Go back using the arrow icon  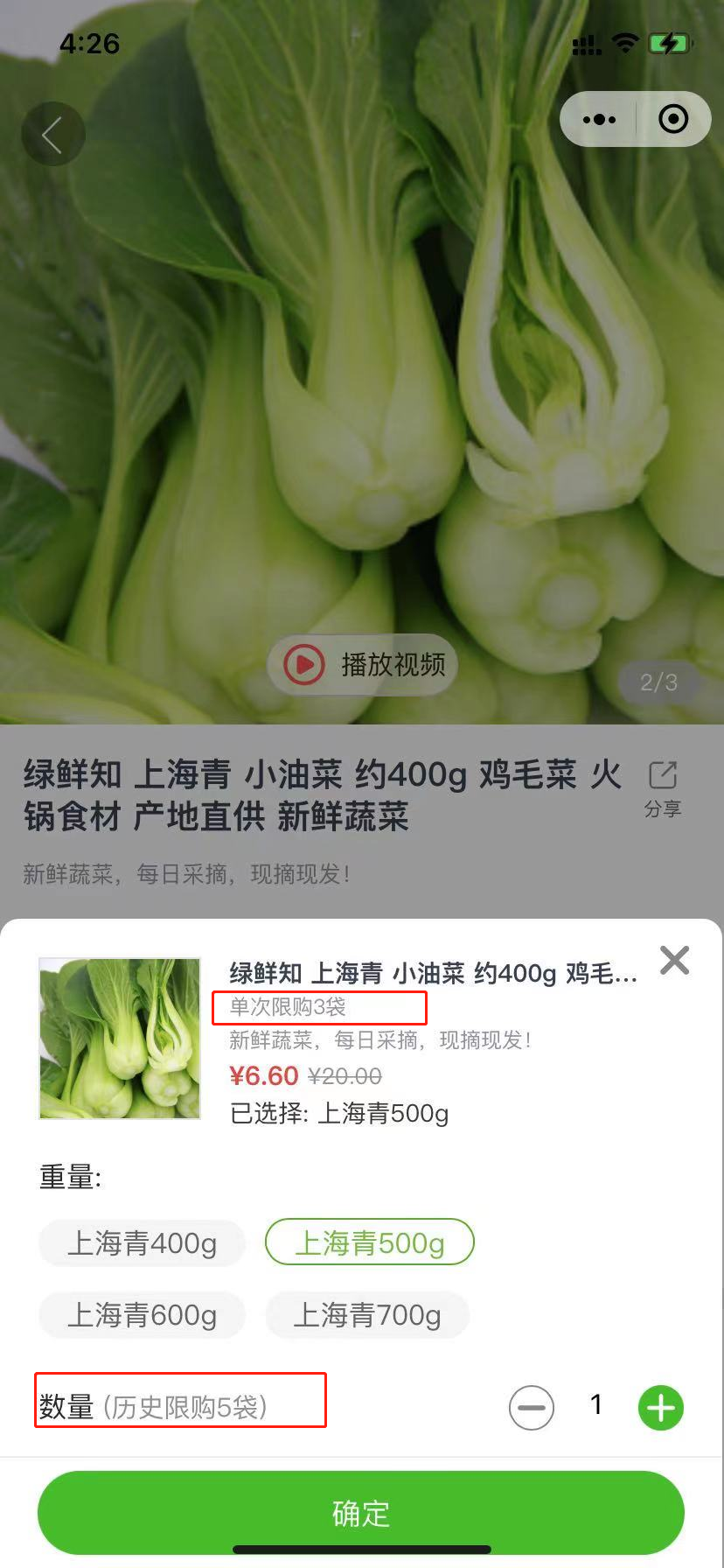tap(52, 135)
